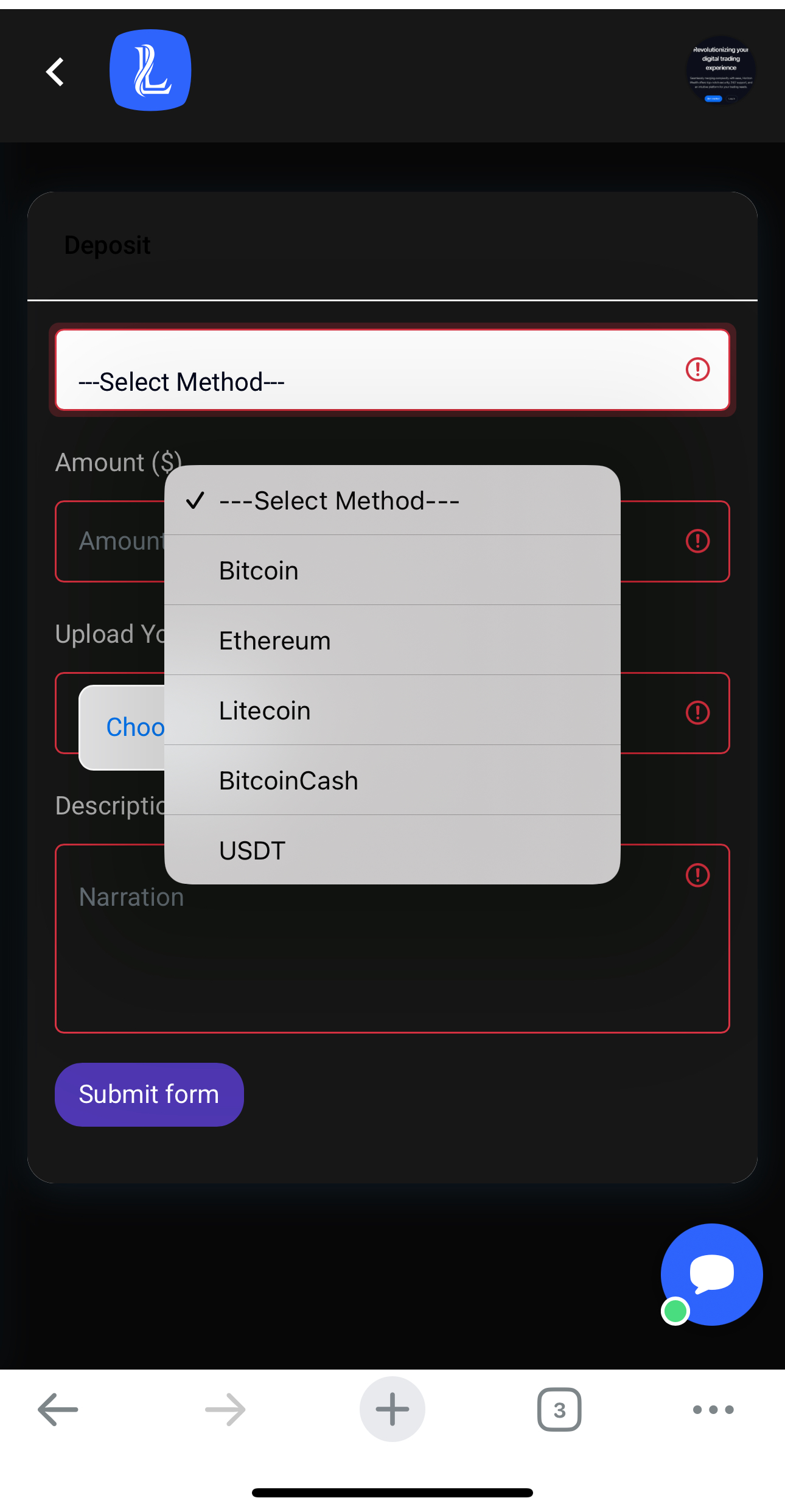Tap the Submit form button
Viewport: 785px width, 1512px height.
pyautogui.click(x=149, y=1094)
